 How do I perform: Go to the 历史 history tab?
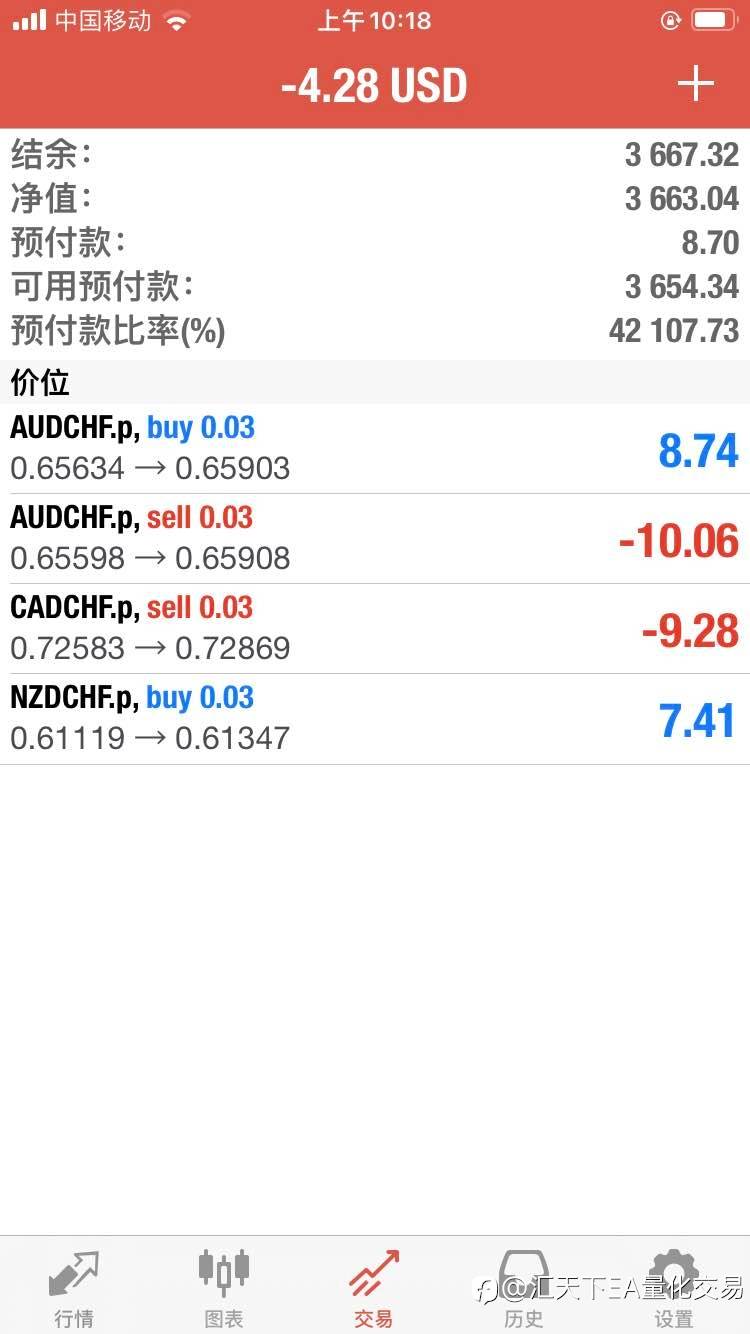pos(524,1287)
